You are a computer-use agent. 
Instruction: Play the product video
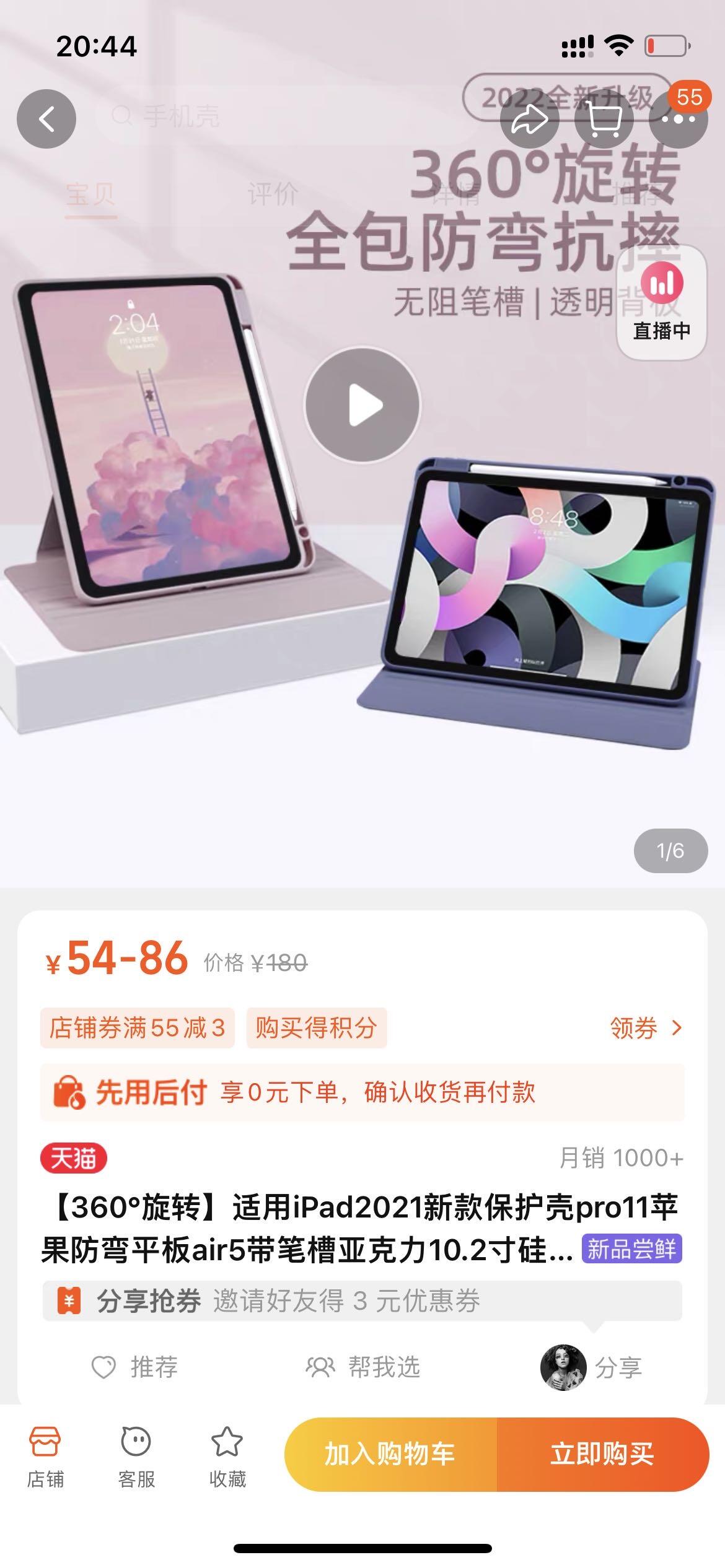tap(362, 404)
